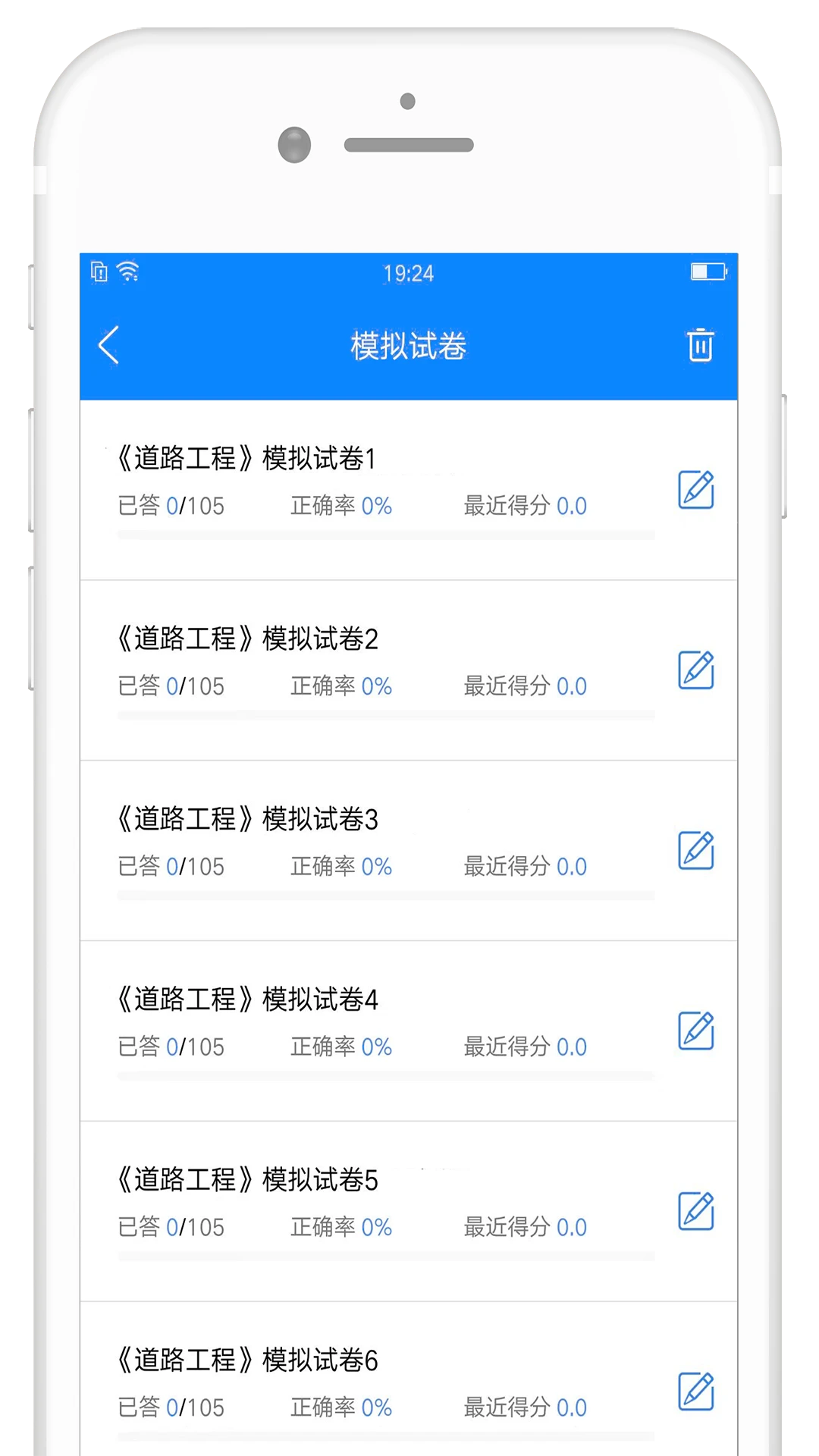Go back using the back arrow
819x1456 pixels.
click(109, 346)
